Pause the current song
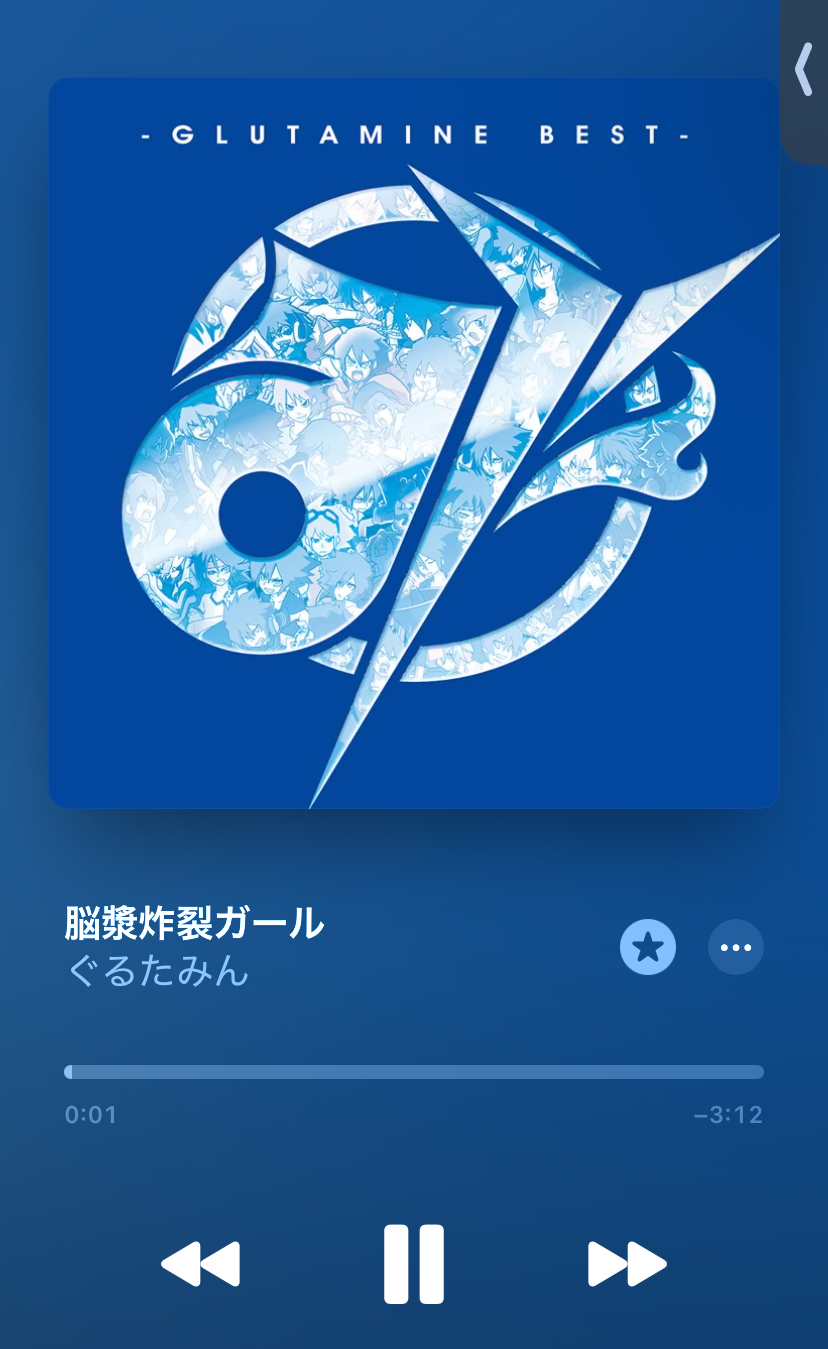Viewport: 828px width, 1349px height. click(413, 1263)
